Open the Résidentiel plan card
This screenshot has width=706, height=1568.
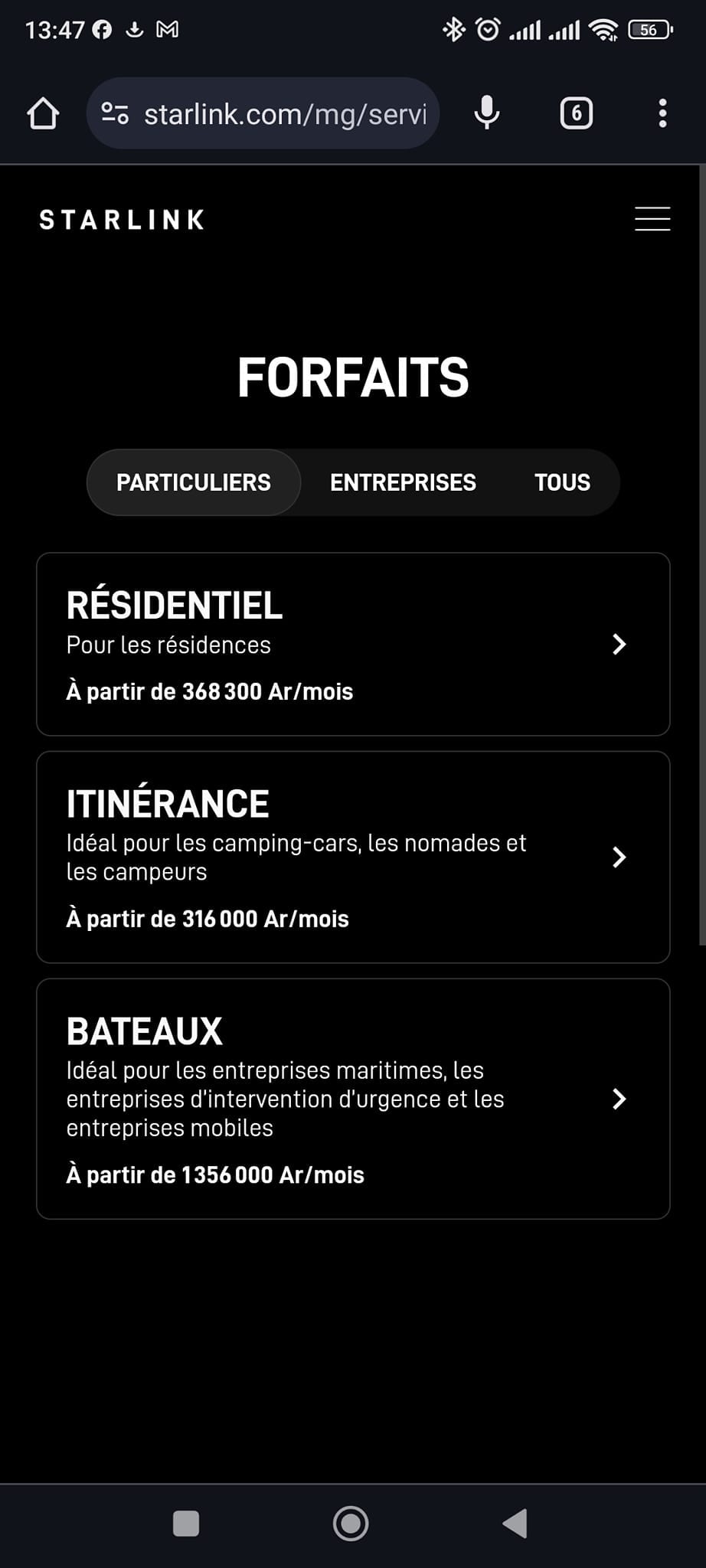(353, 644)
